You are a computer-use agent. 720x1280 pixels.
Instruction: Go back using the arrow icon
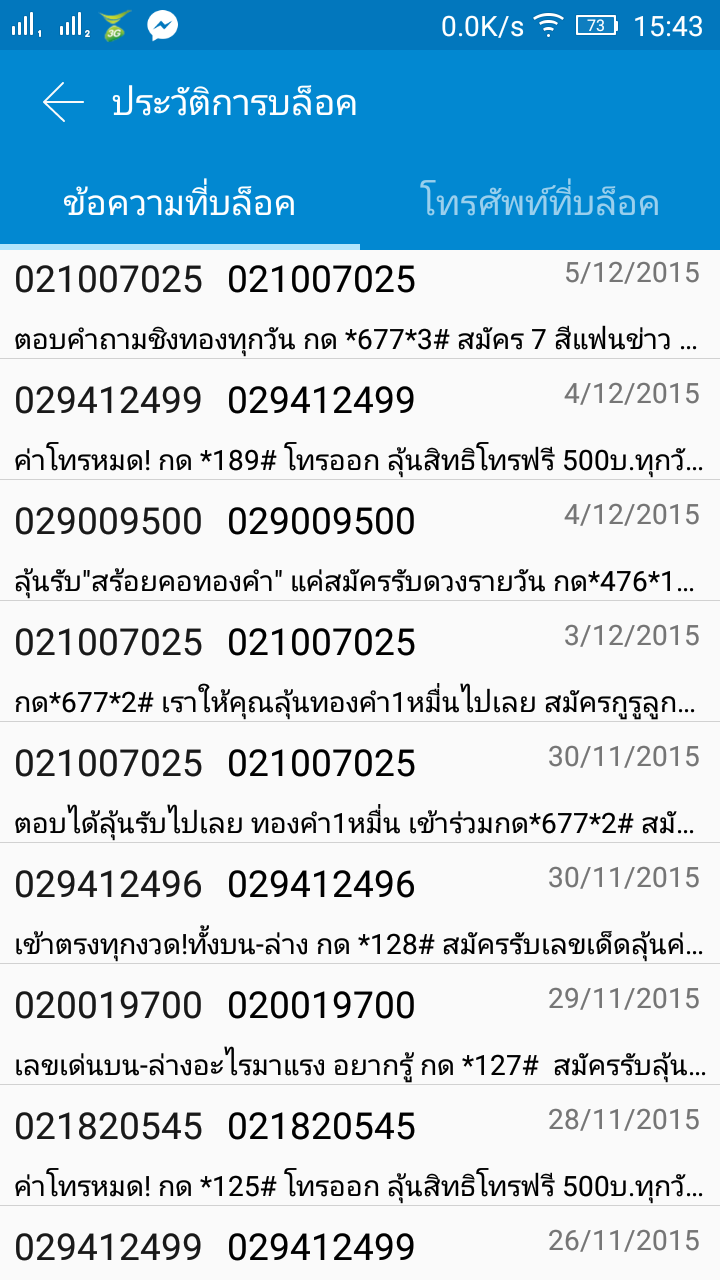[x=63, y=102]
